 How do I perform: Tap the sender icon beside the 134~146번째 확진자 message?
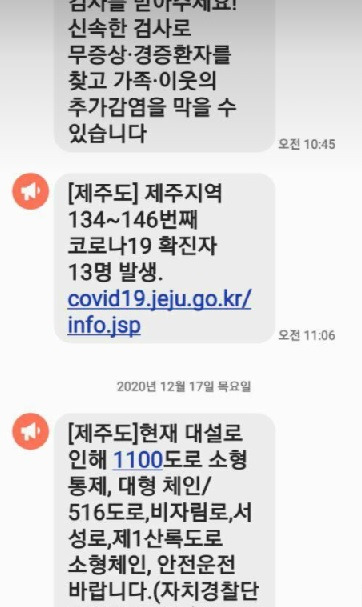[x=31, y=191]
